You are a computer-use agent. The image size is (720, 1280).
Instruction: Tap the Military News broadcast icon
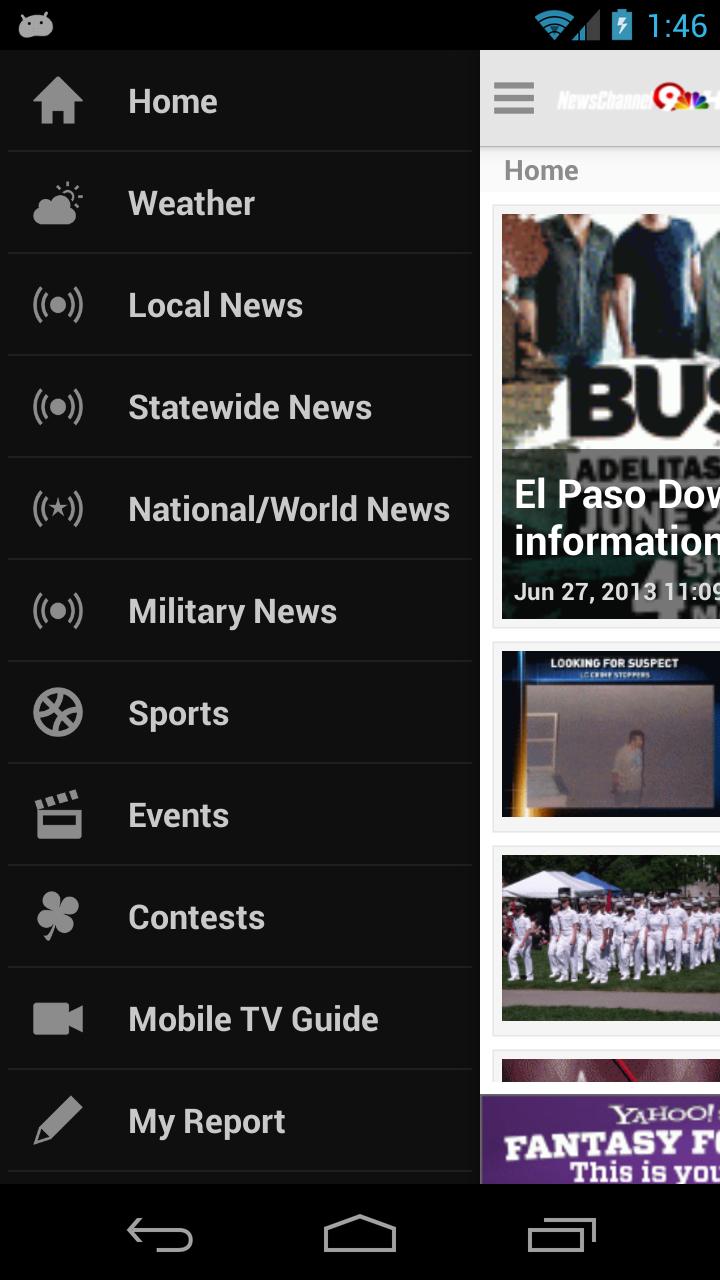(58, 610)
